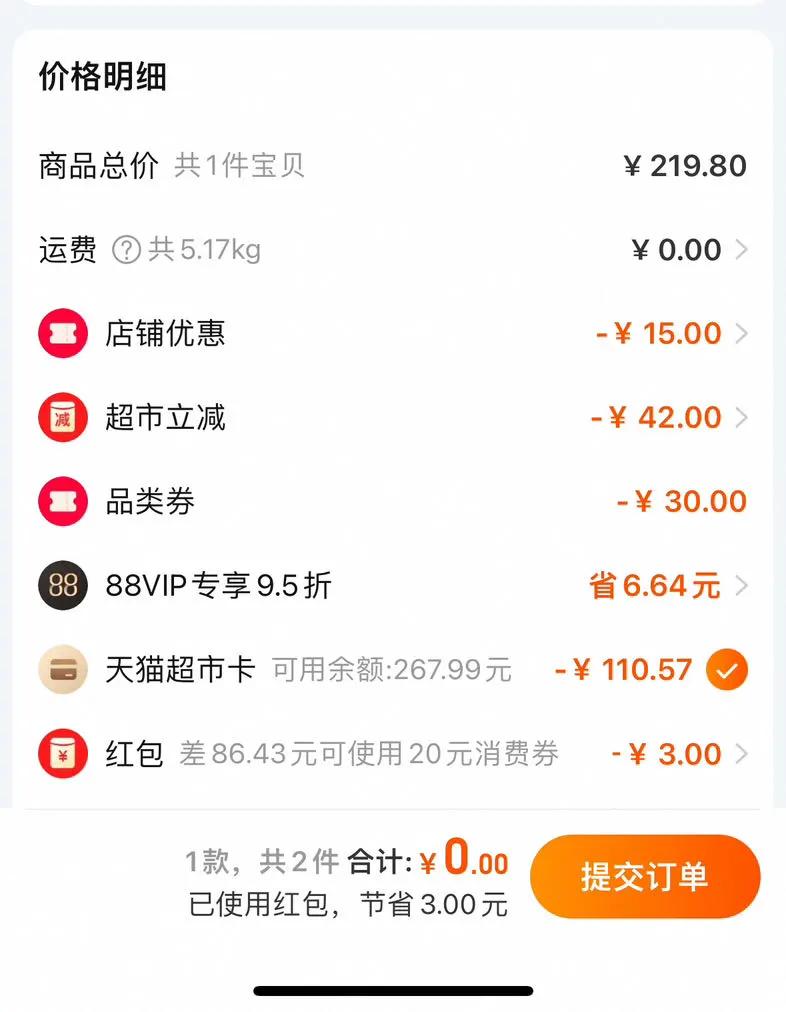786x1012 pixels.
Task: Open the 红包 red packet options
Action: point(741,754)
